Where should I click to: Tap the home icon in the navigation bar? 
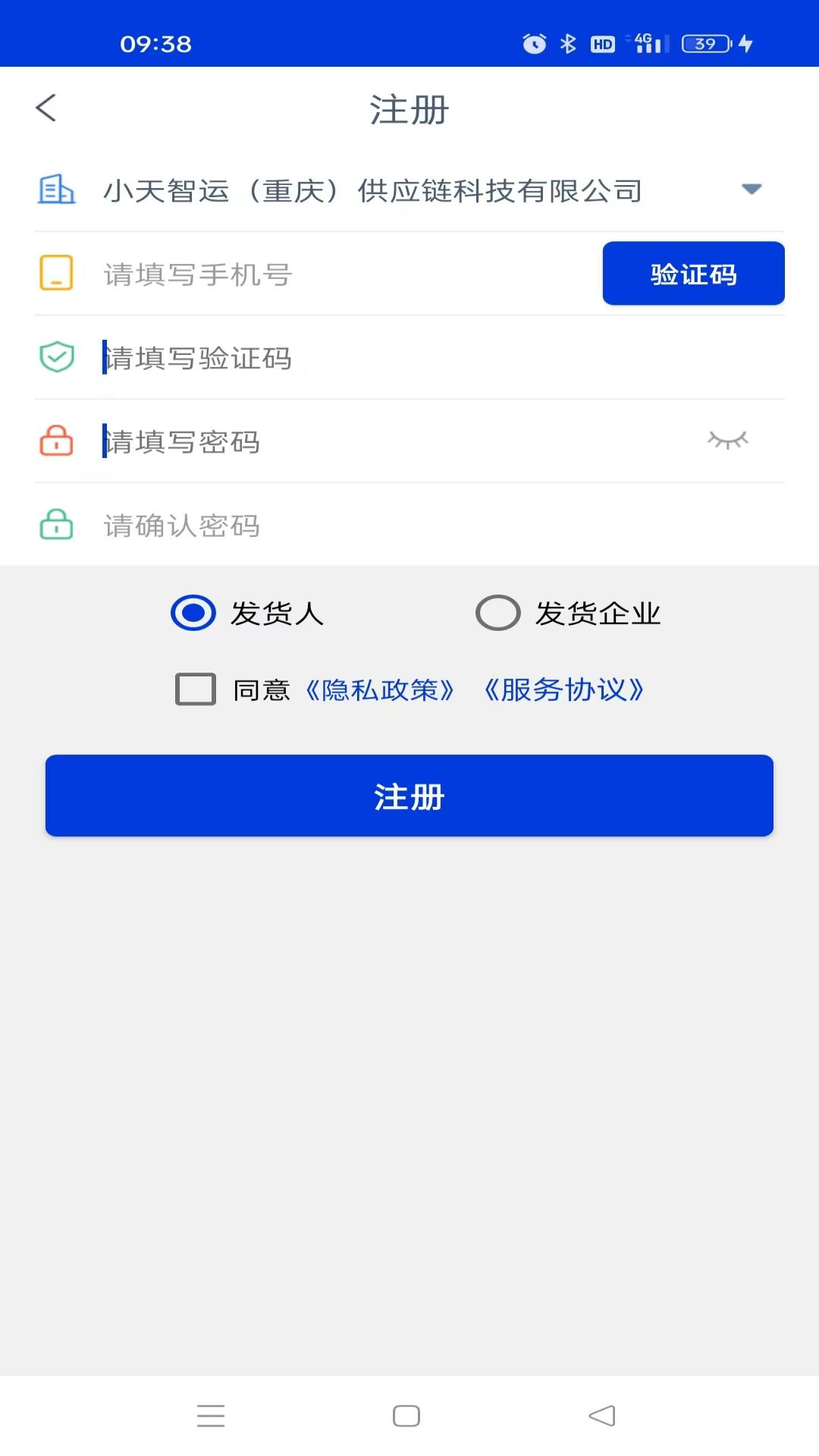[x=407, y=1415]
